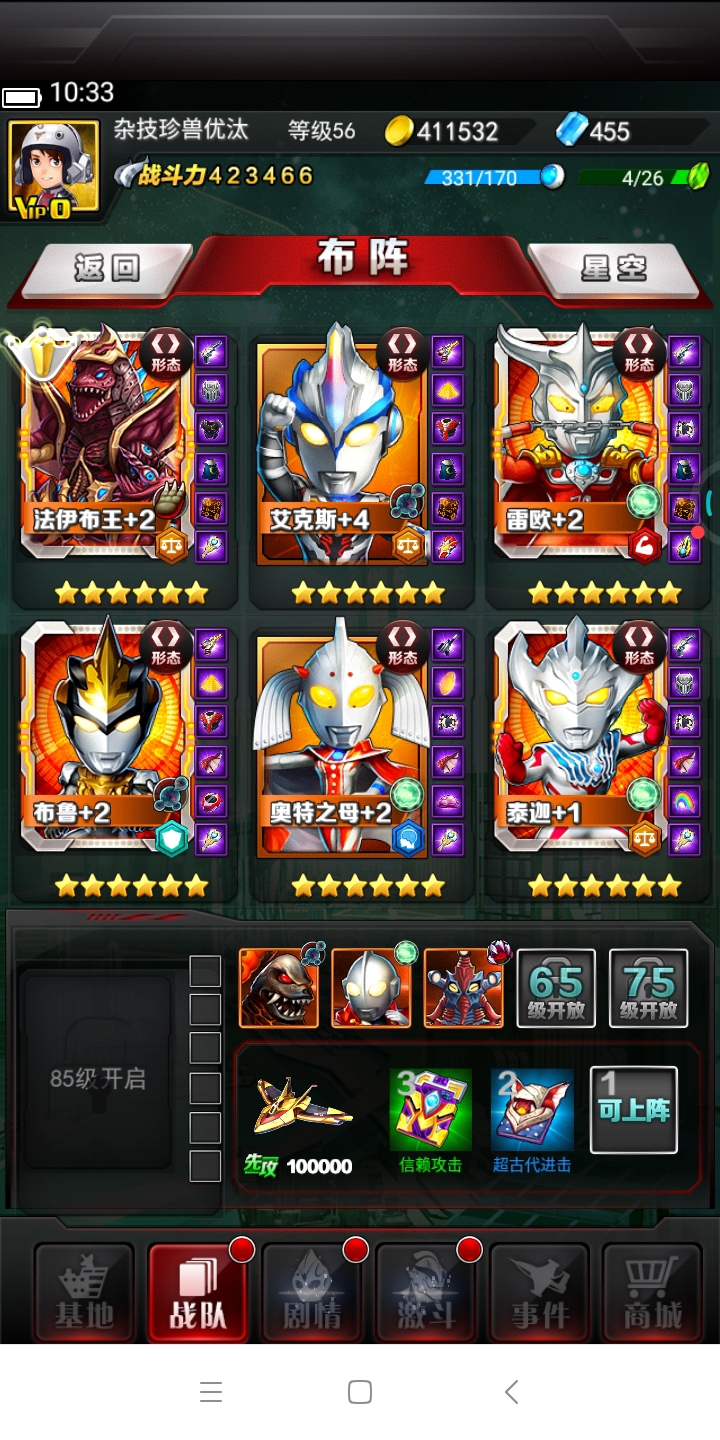Tap the 返回 back button

(106, 268)
